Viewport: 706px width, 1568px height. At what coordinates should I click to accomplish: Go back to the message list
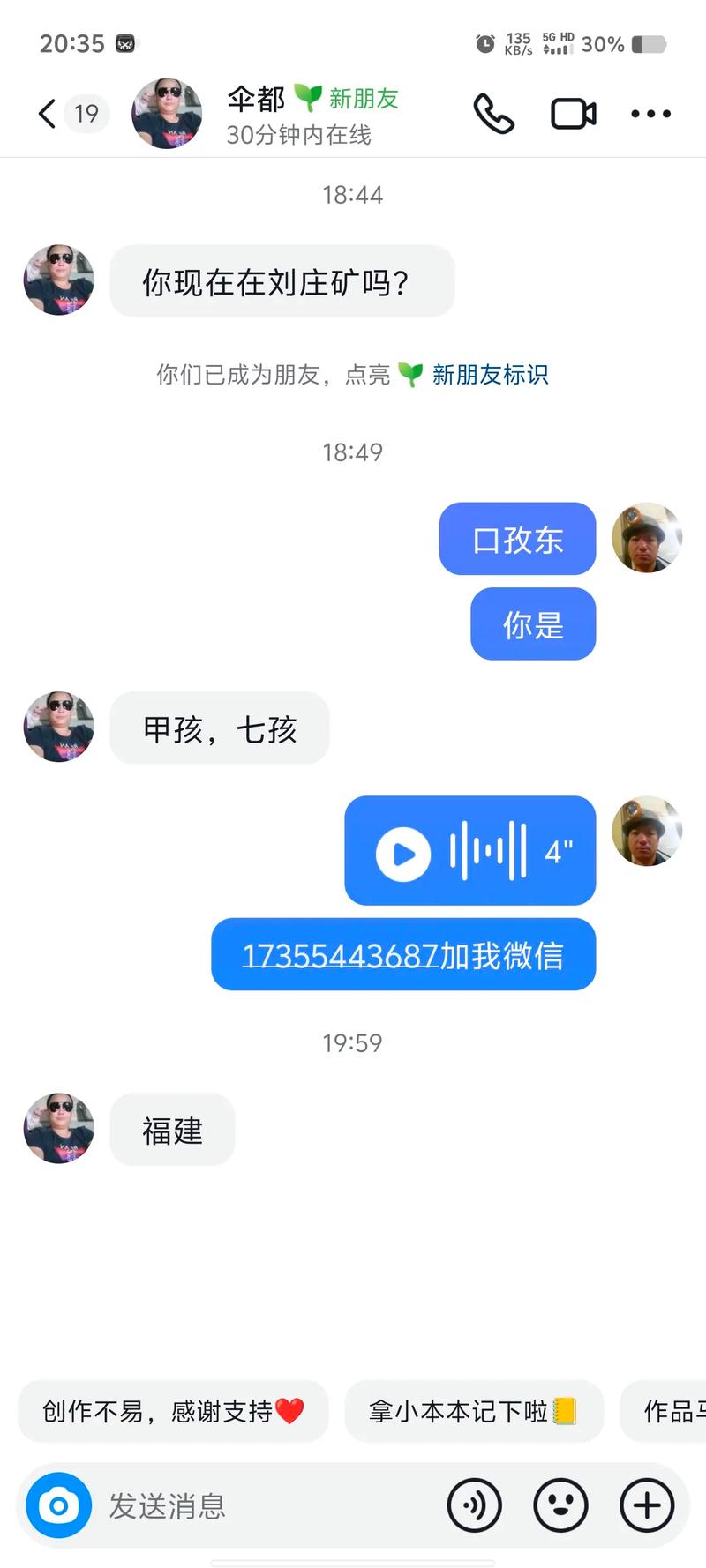(48, 114)
